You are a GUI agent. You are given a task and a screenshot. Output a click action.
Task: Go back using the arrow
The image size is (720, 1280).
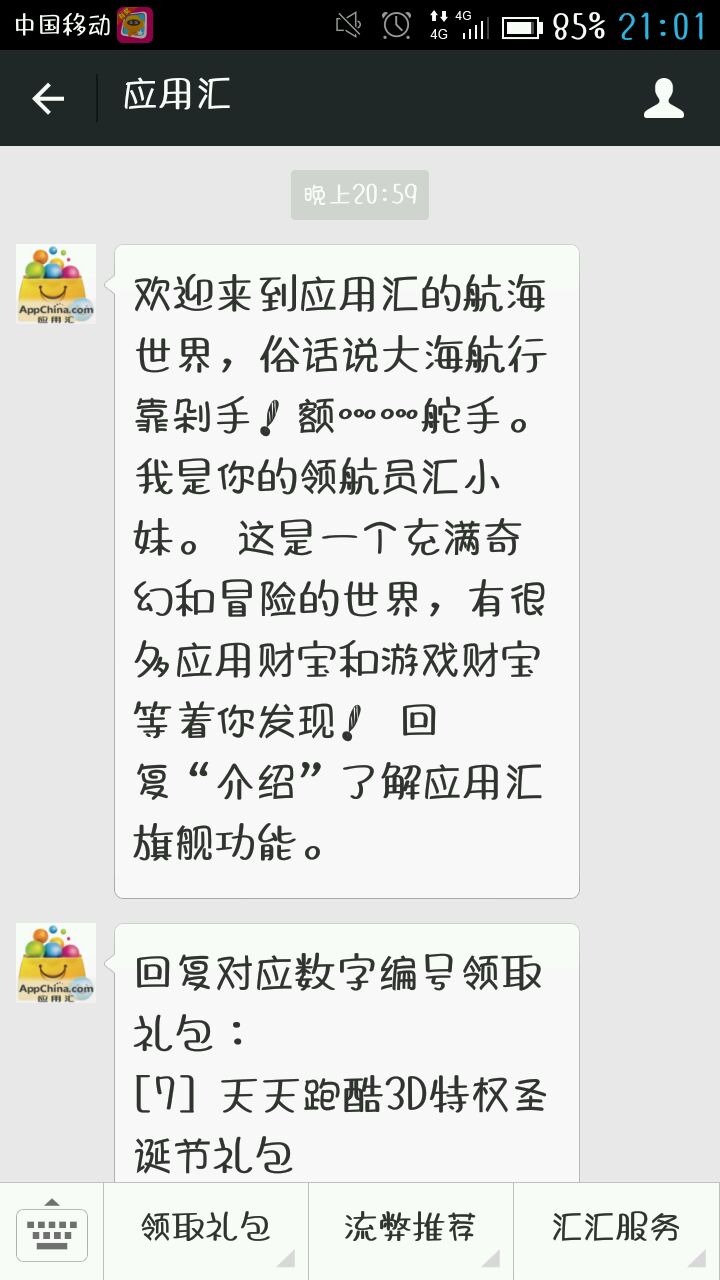(48, 98)
